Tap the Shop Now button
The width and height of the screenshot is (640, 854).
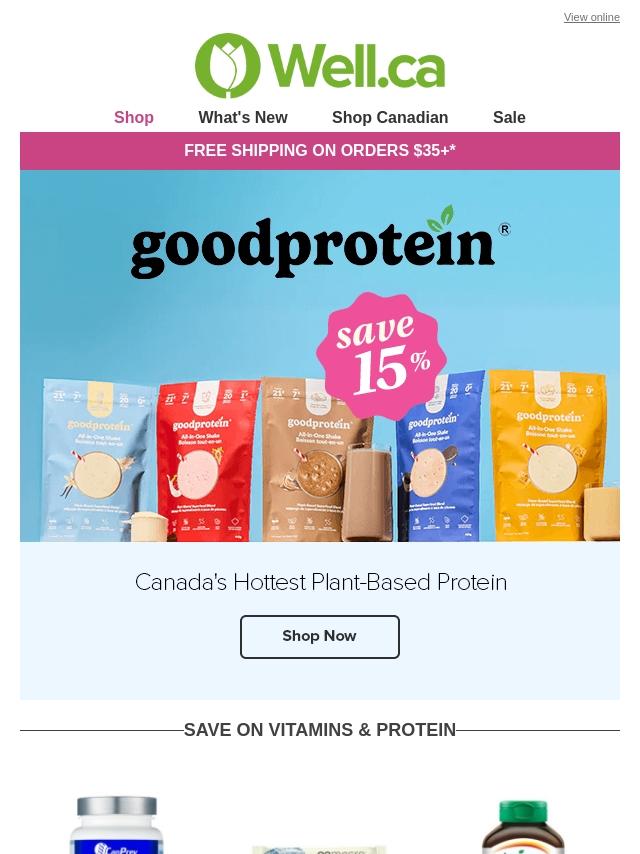pos(320,637)
